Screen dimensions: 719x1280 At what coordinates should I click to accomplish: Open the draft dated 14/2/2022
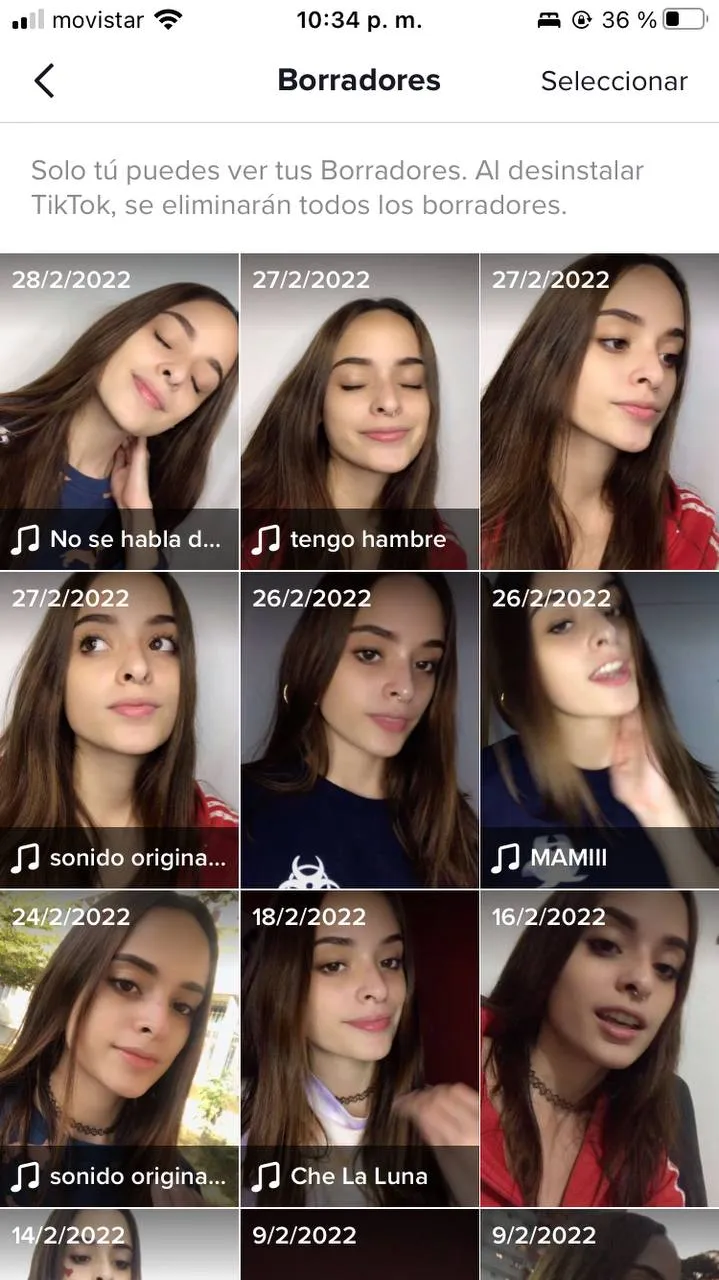point(119,1246)
